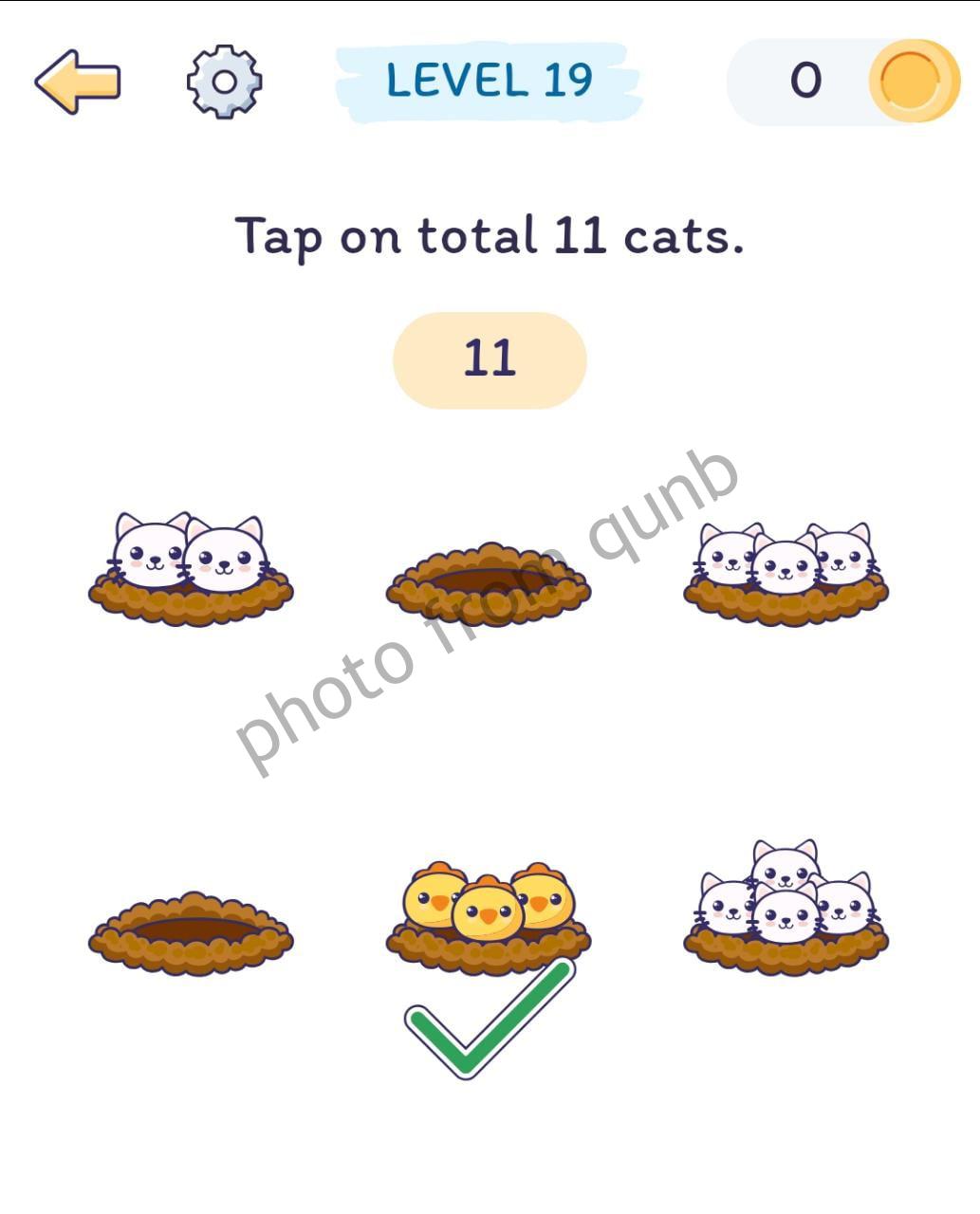Click the empty nest in the top middle
The height and width of the screenshot is (1214, 980).
click(x=489, y=579)
